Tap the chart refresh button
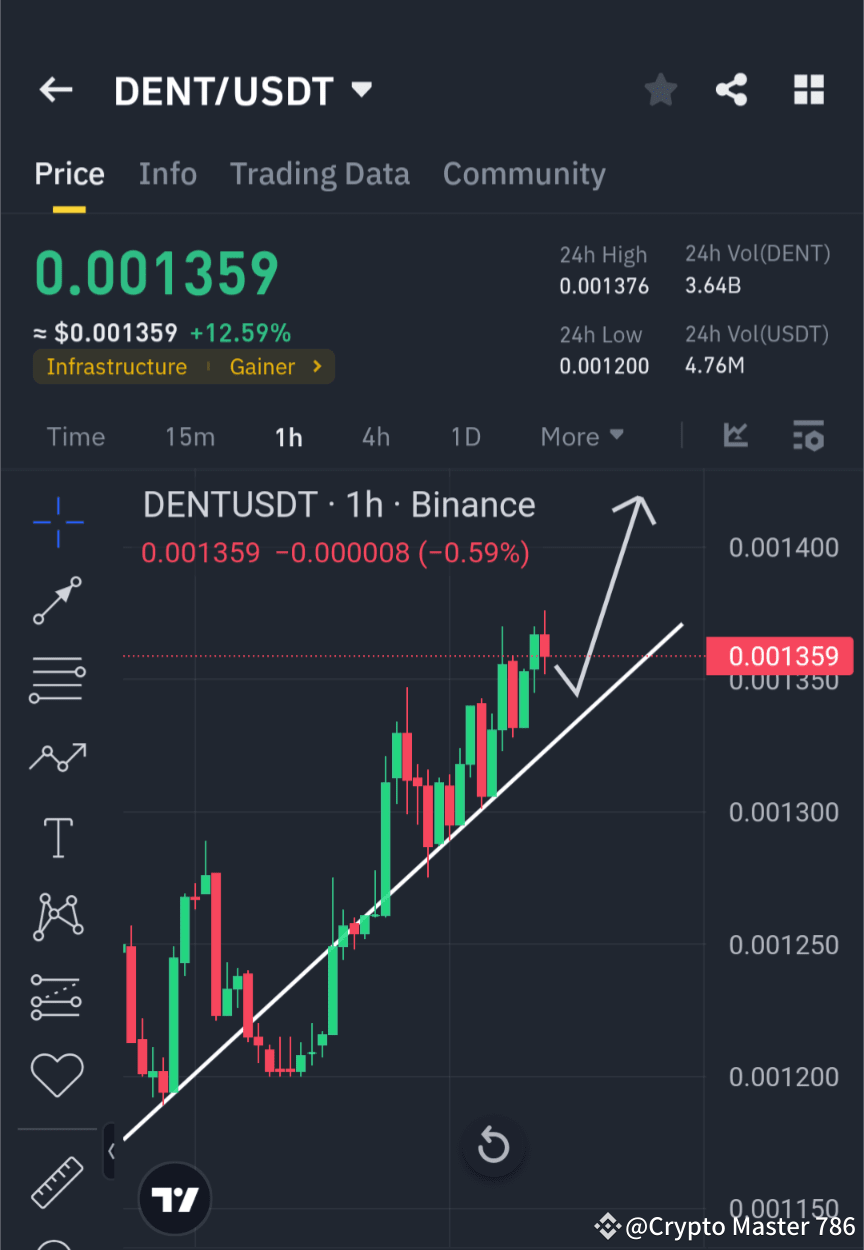The height and width of the screenshot is (1250, 864). [x=492, y=1146]
